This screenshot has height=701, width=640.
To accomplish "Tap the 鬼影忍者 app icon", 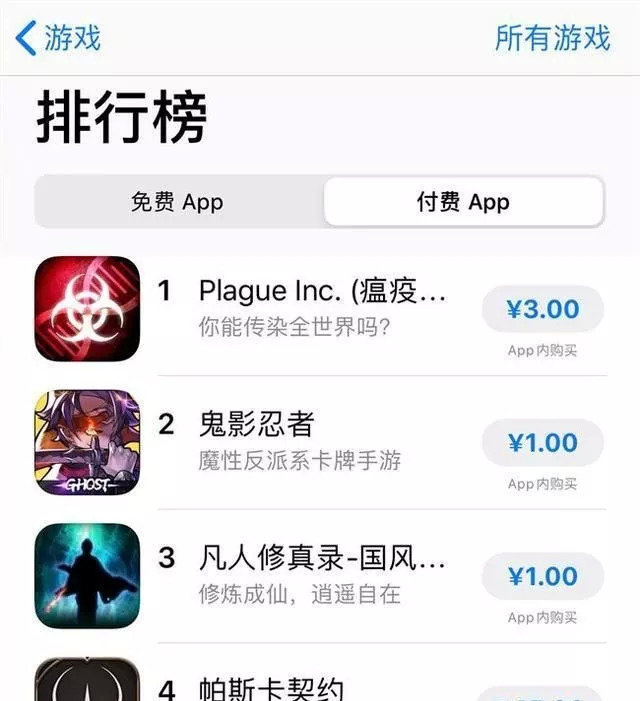I will coord(87,442).
